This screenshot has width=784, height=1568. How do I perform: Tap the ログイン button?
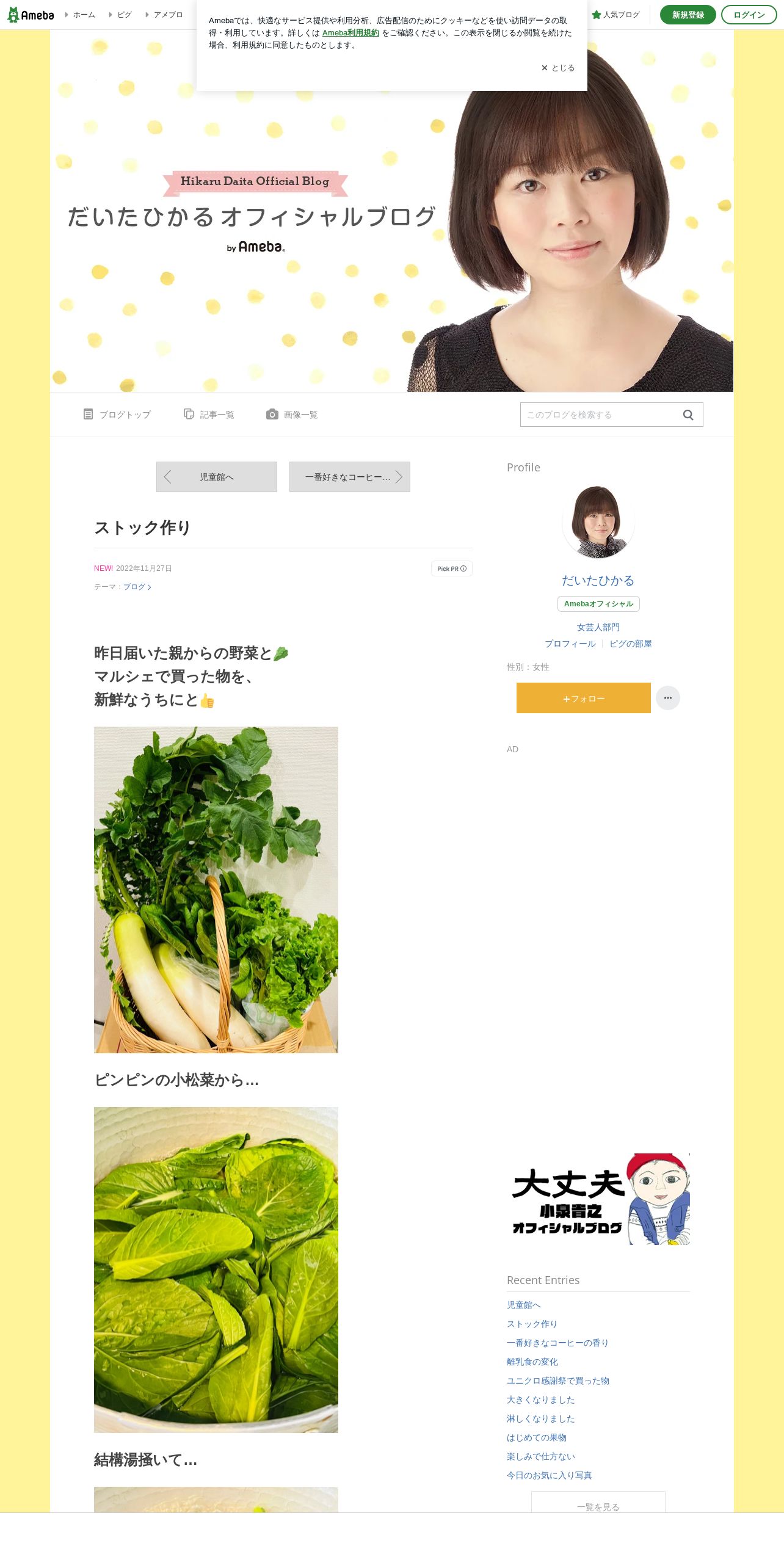749,15
